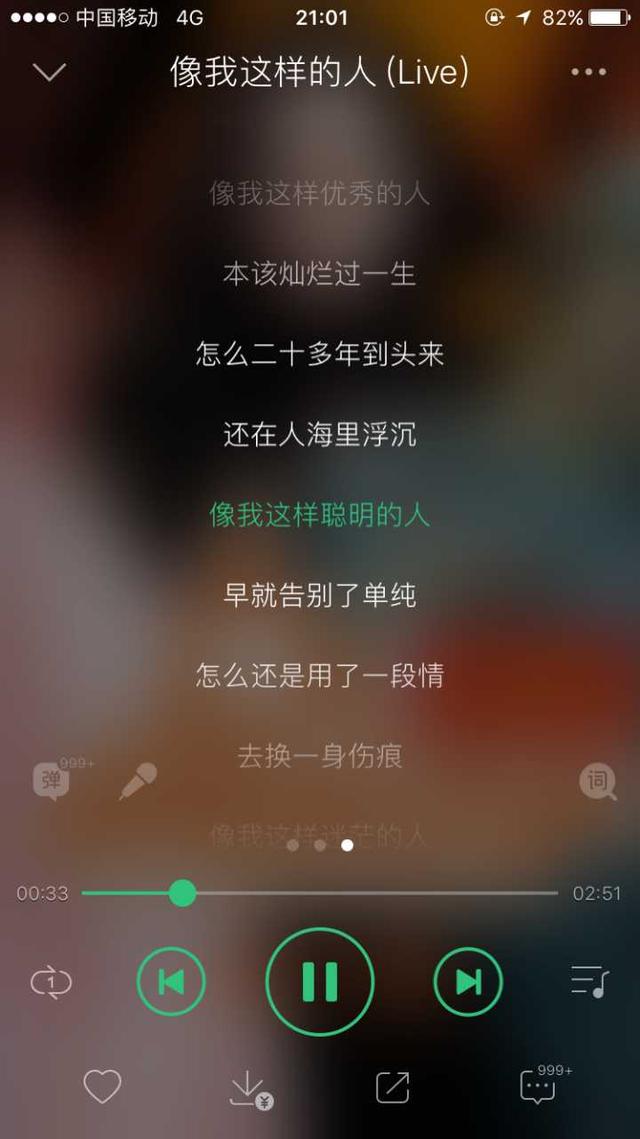
Task: Open the song comments
Action: (540, 1086)
